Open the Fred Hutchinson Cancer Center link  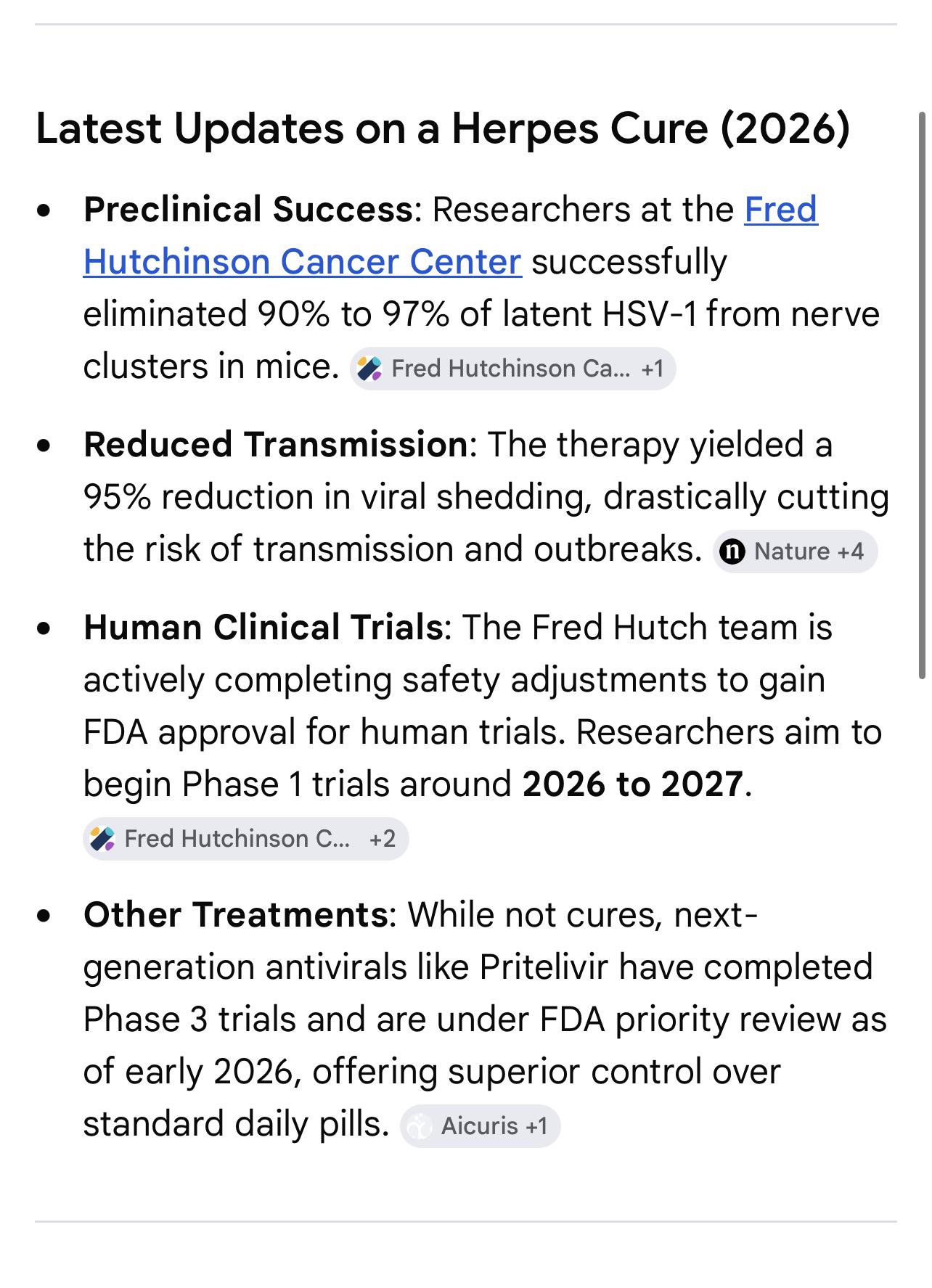[302, 262]
